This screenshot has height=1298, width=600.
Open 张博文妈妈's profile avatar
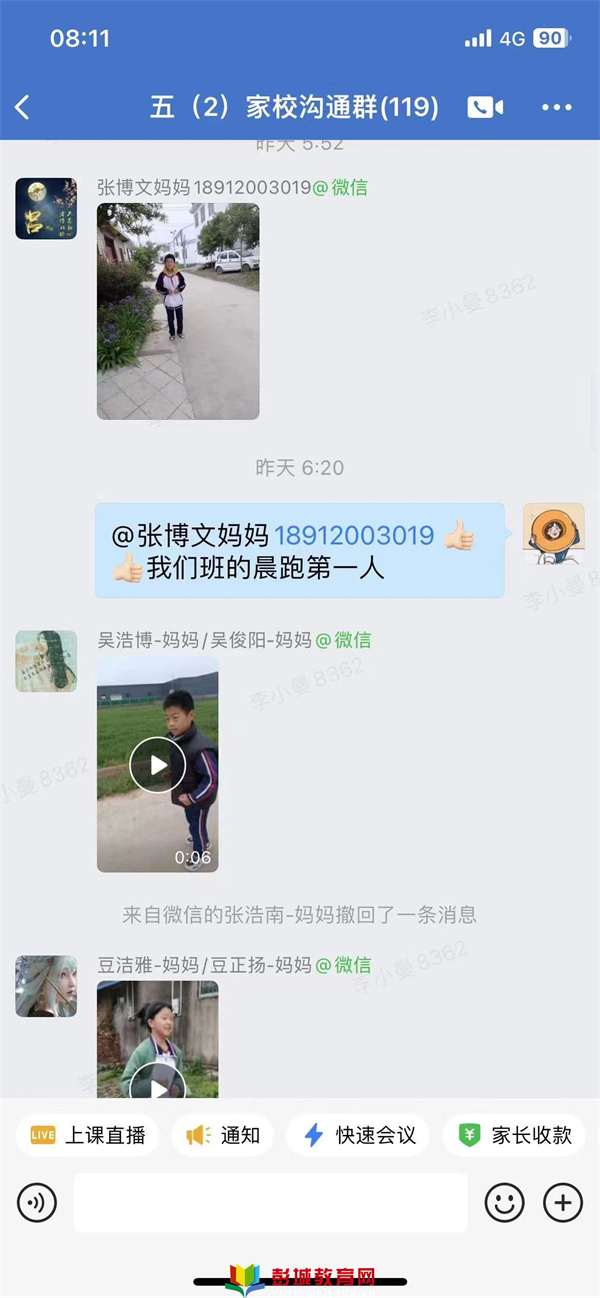click(x=46, y=209)
